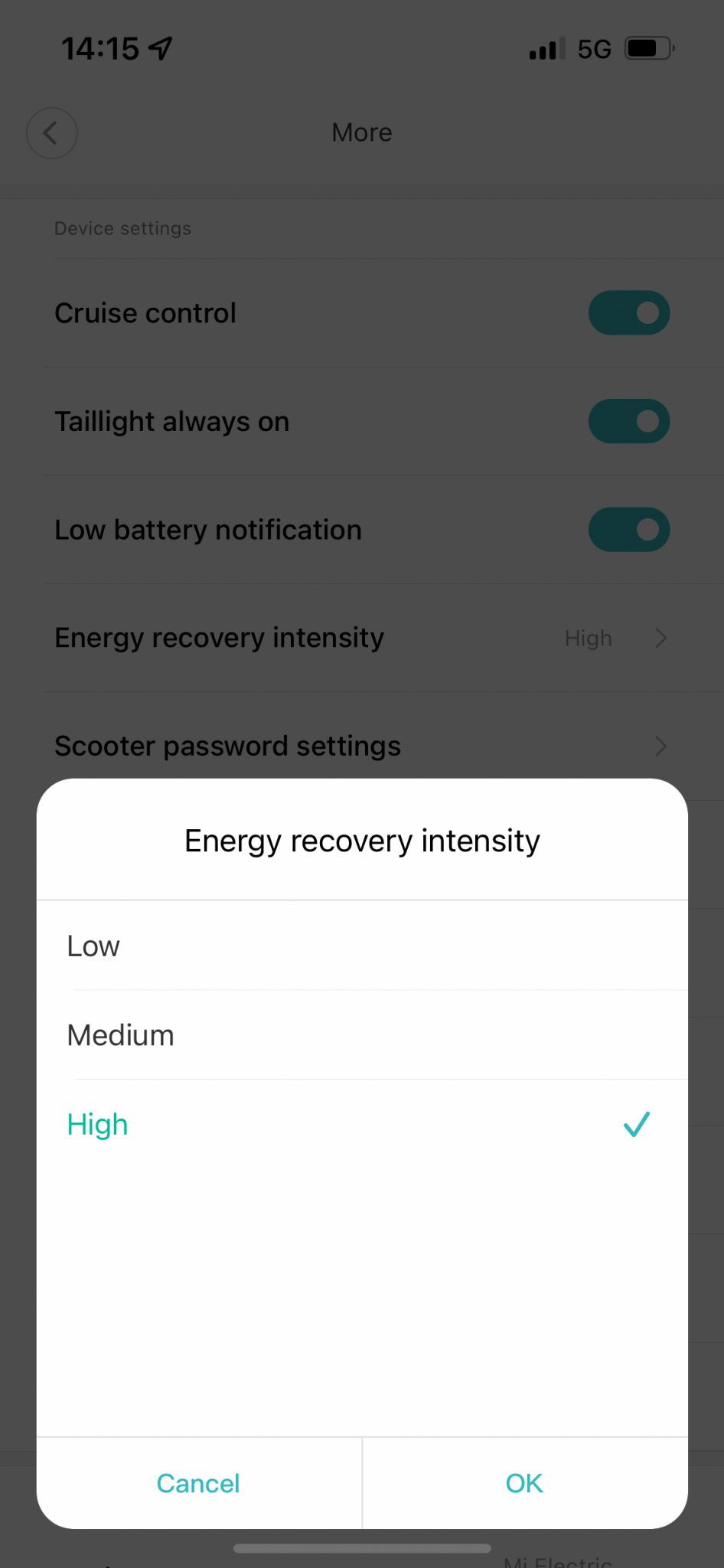Choose the Medium intensity option

362,1035
